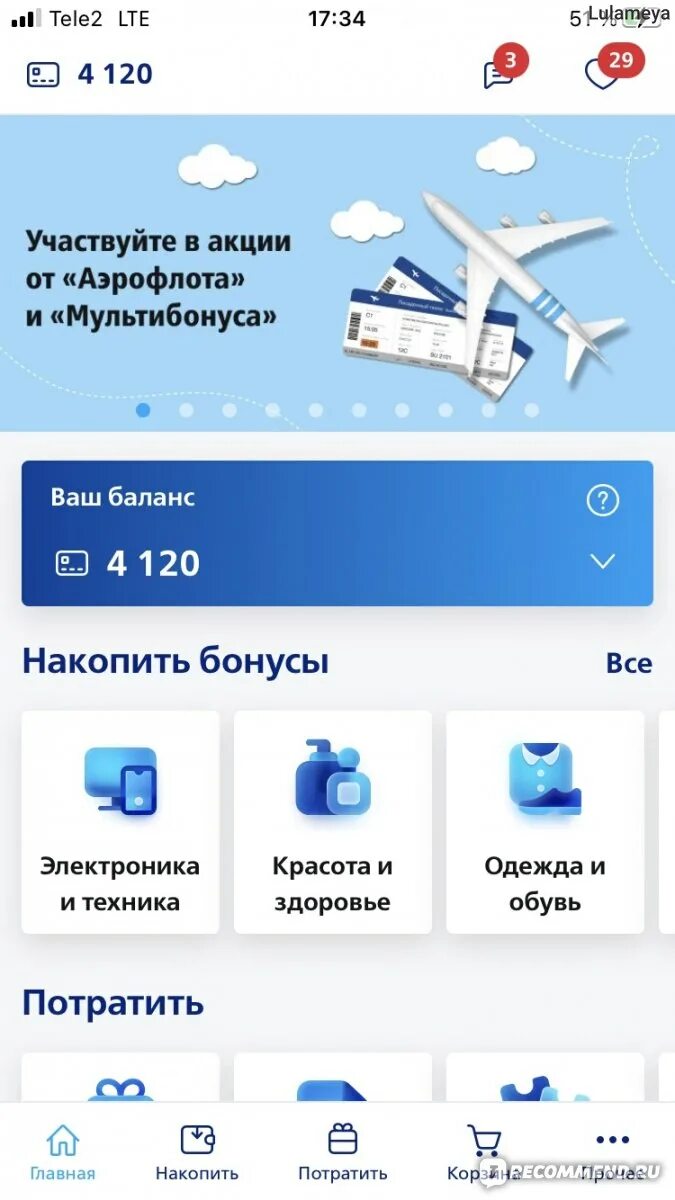
Task: Open the Корзина cart tab
Action: 484,1152
